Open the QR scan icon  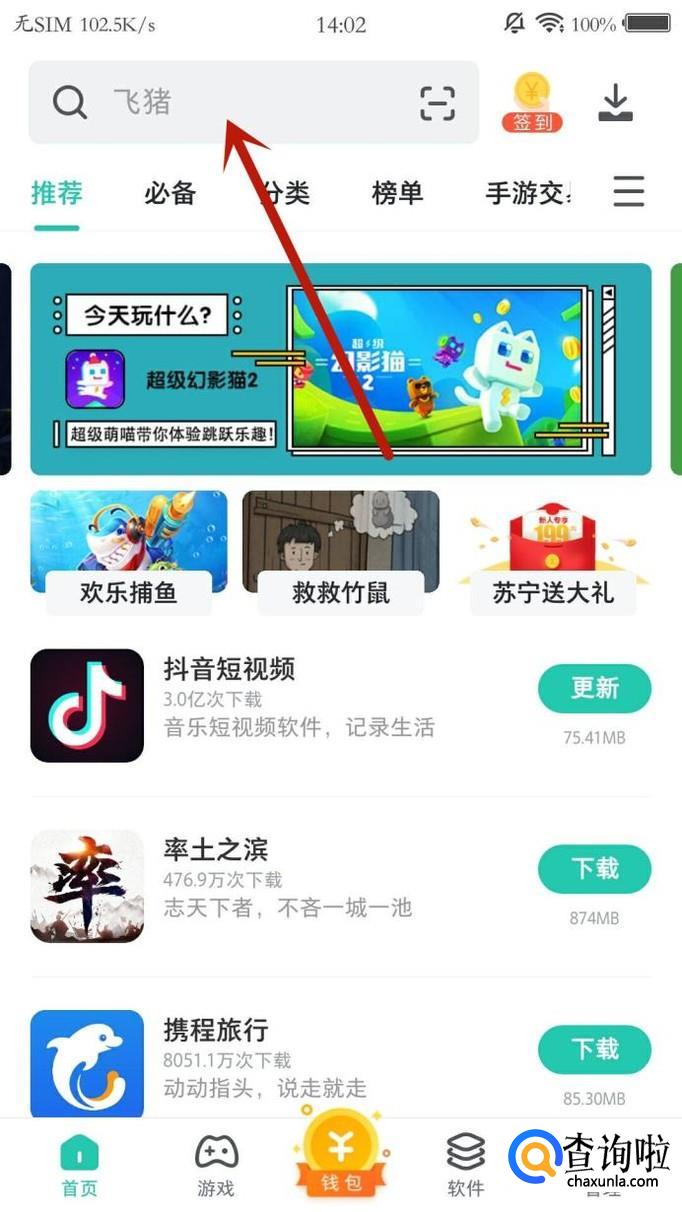(x=437, y=103)
